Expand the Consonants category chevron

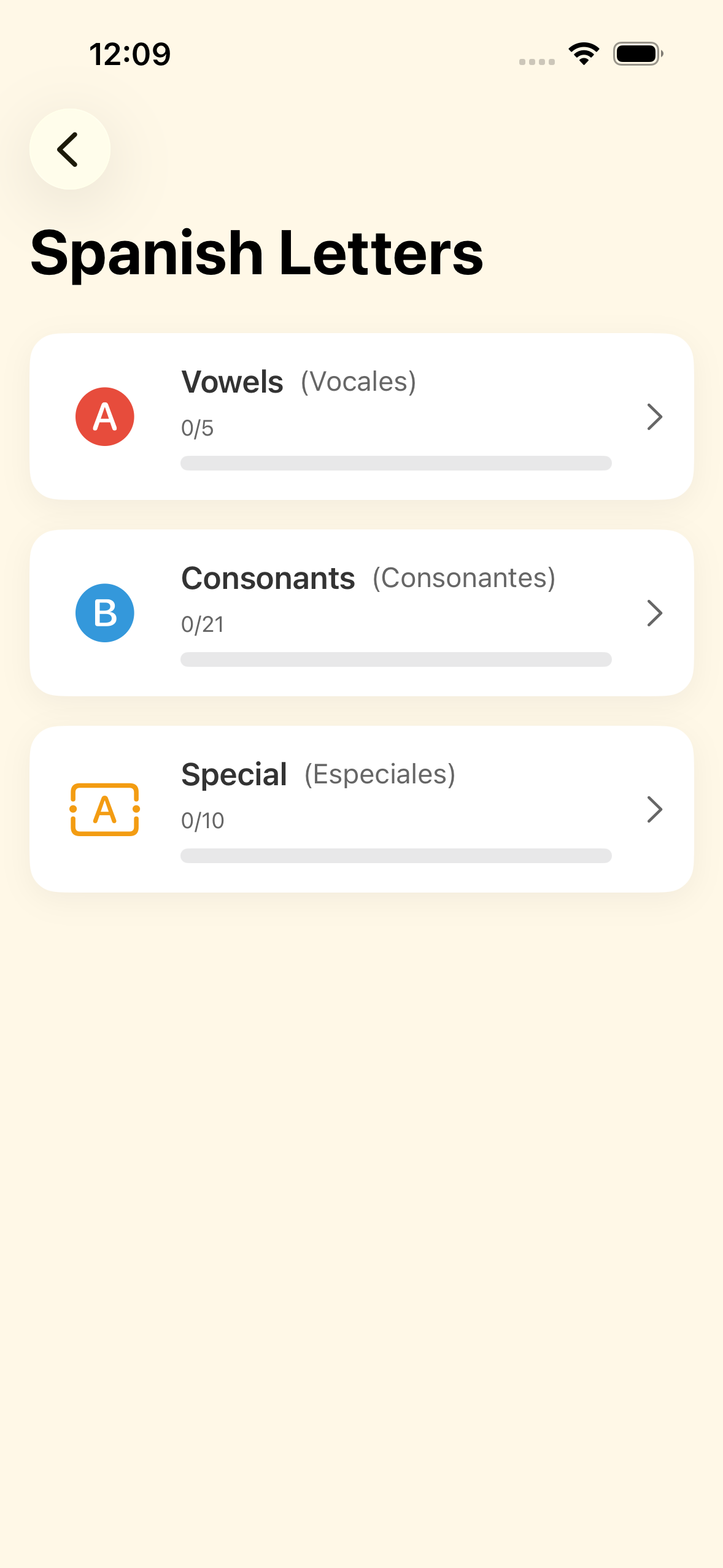point(654,613)
